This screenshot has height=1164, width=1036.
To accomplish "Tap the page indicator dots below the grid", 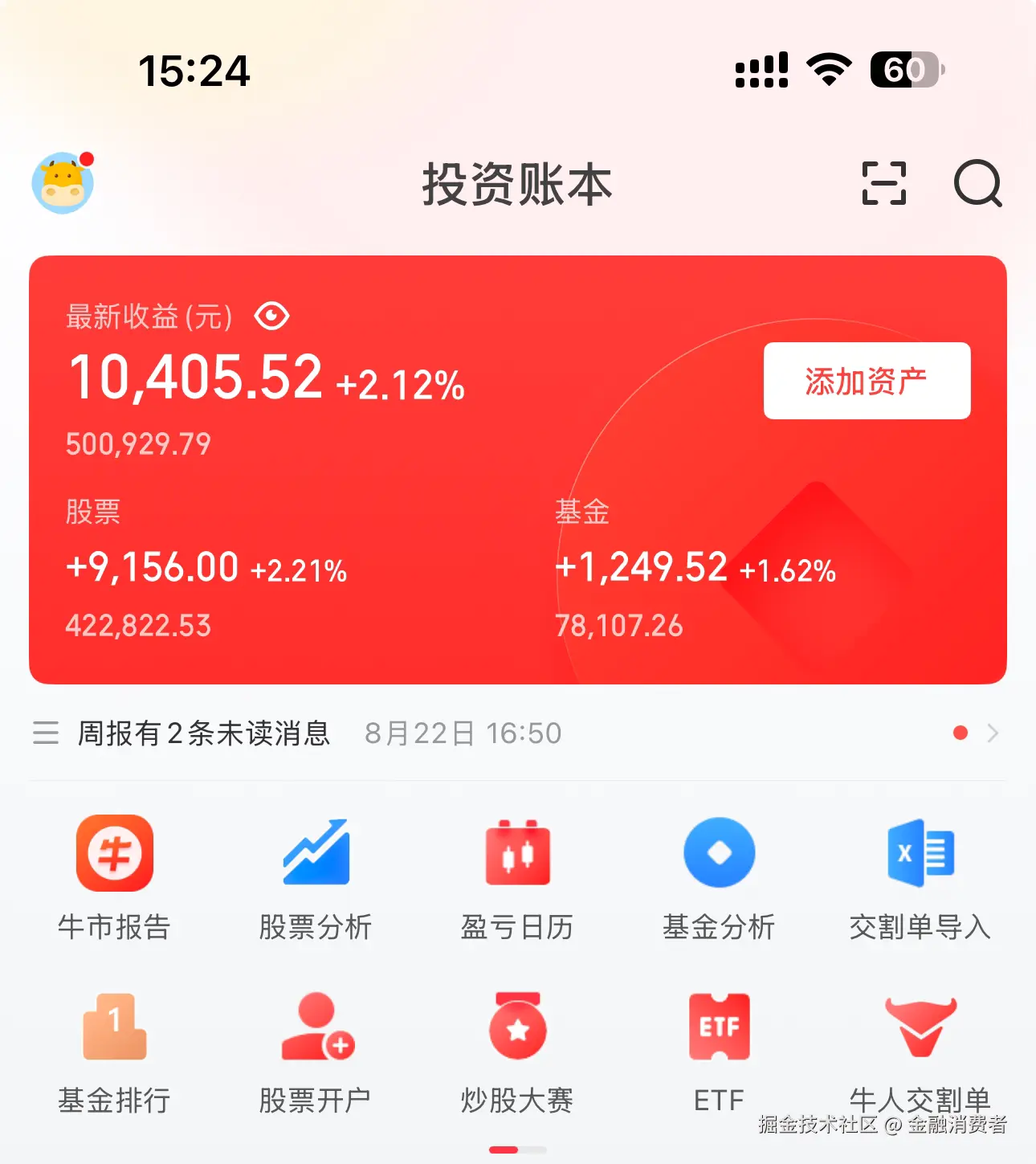I will pos(517,1149).
